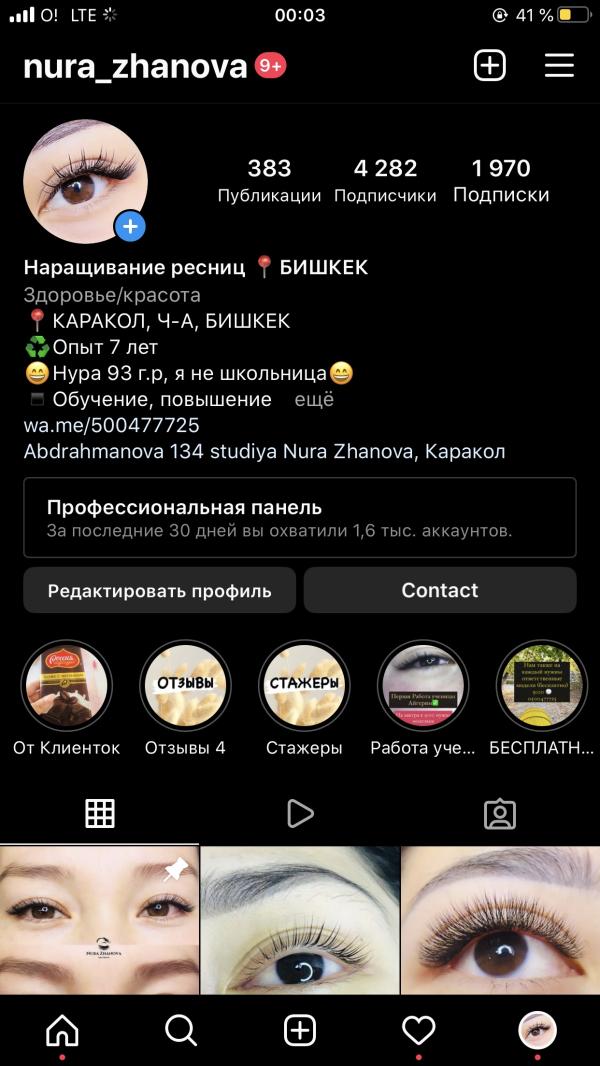View the 4 282 Подписчики list
Screen dimensions: 600x1066
click(385, 180)
